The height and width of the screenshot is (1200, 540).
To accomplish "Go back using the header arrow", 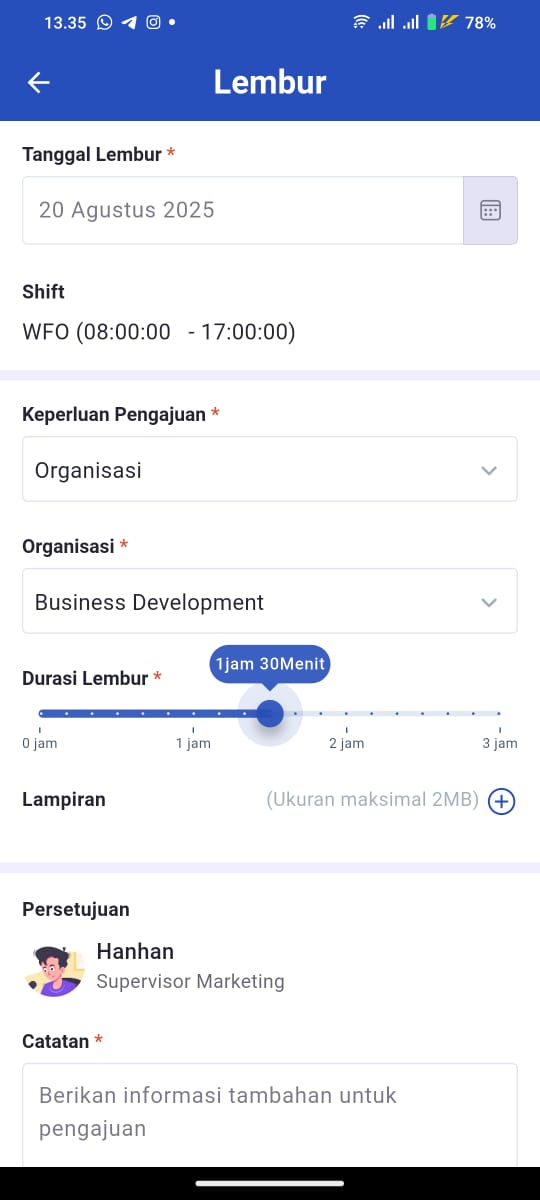I will pyautogui.click(x=38, y=83).
